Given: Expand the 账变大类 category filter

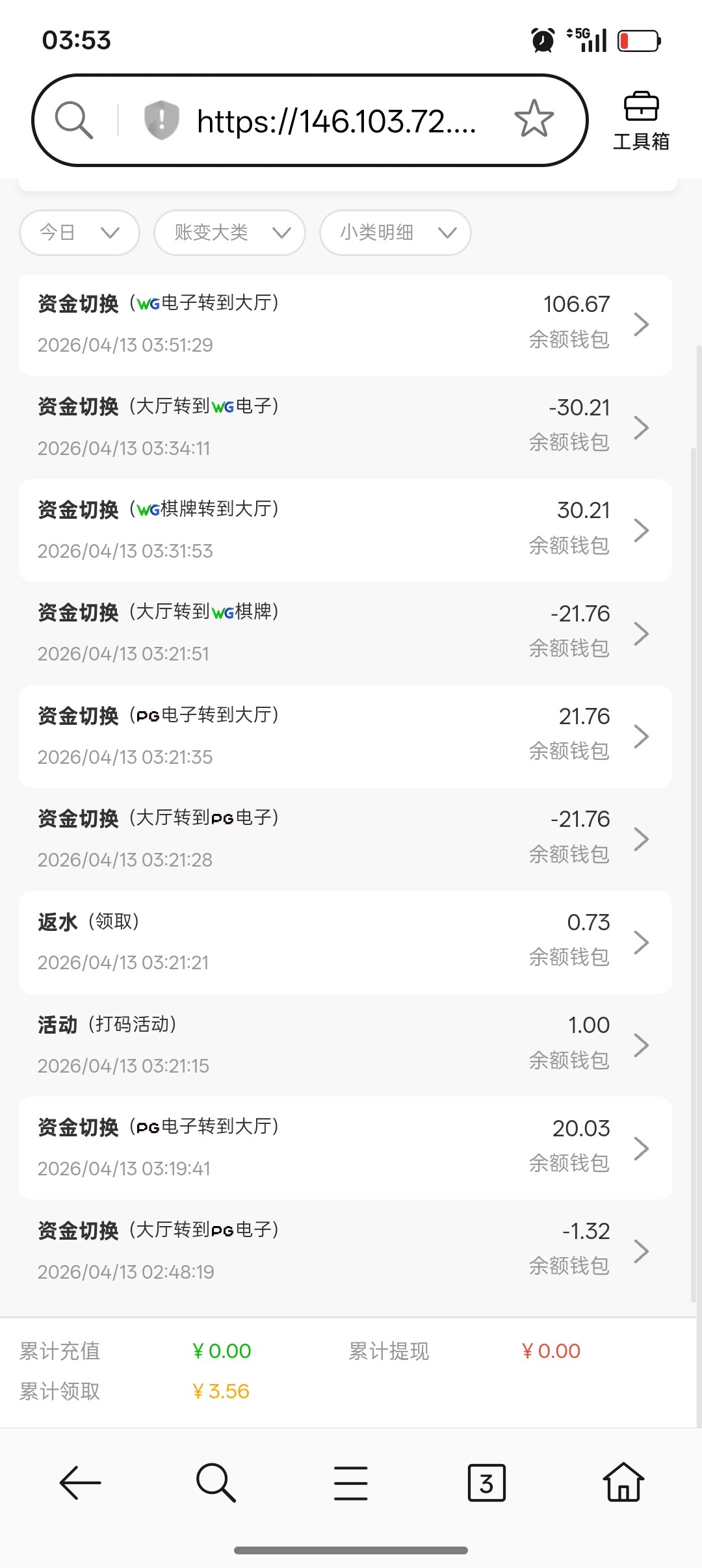Looking at the screenshot, I should pos(229,233).
